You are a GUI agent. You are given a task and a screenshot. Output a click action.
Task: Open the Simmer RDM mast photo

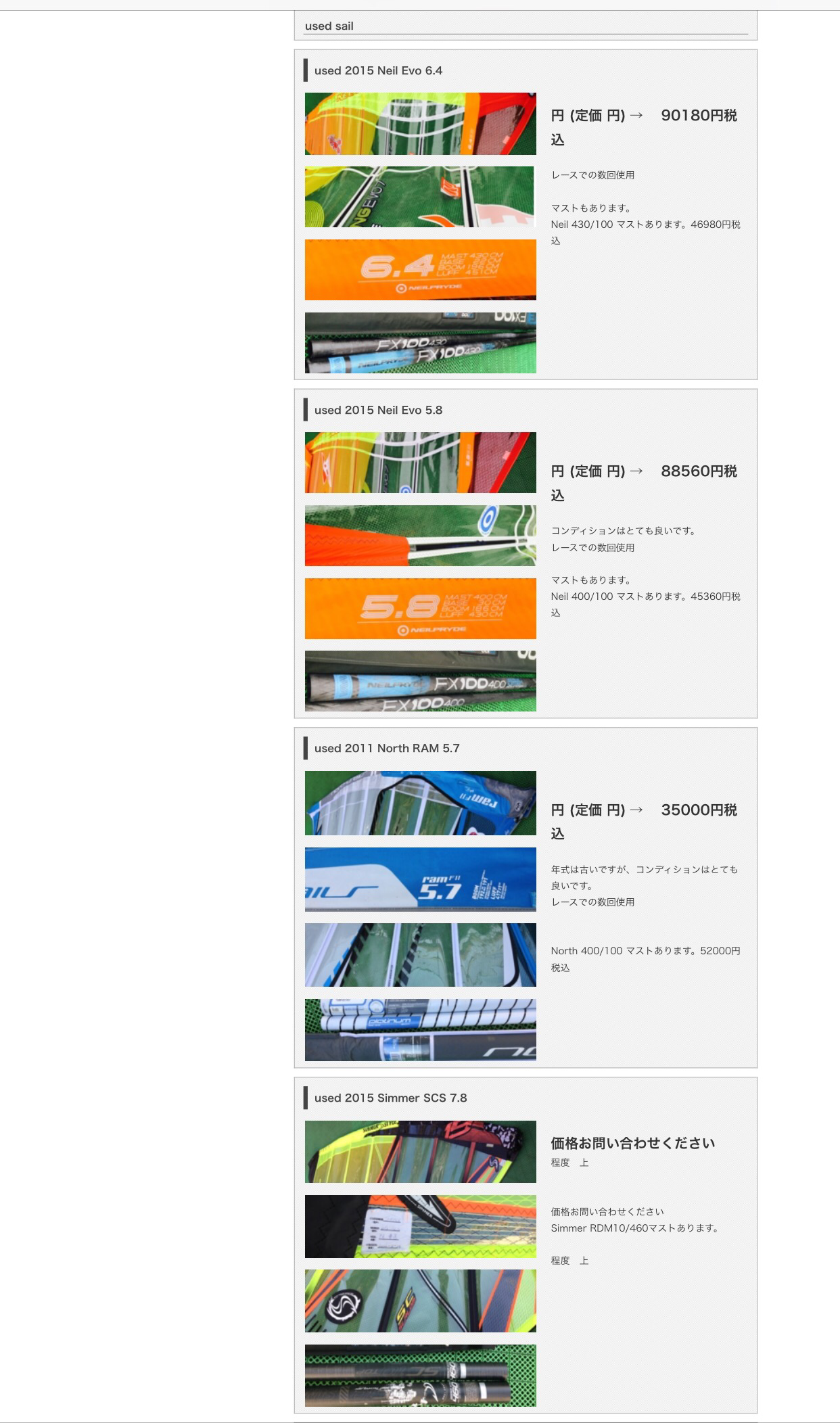pos(420,1376)
